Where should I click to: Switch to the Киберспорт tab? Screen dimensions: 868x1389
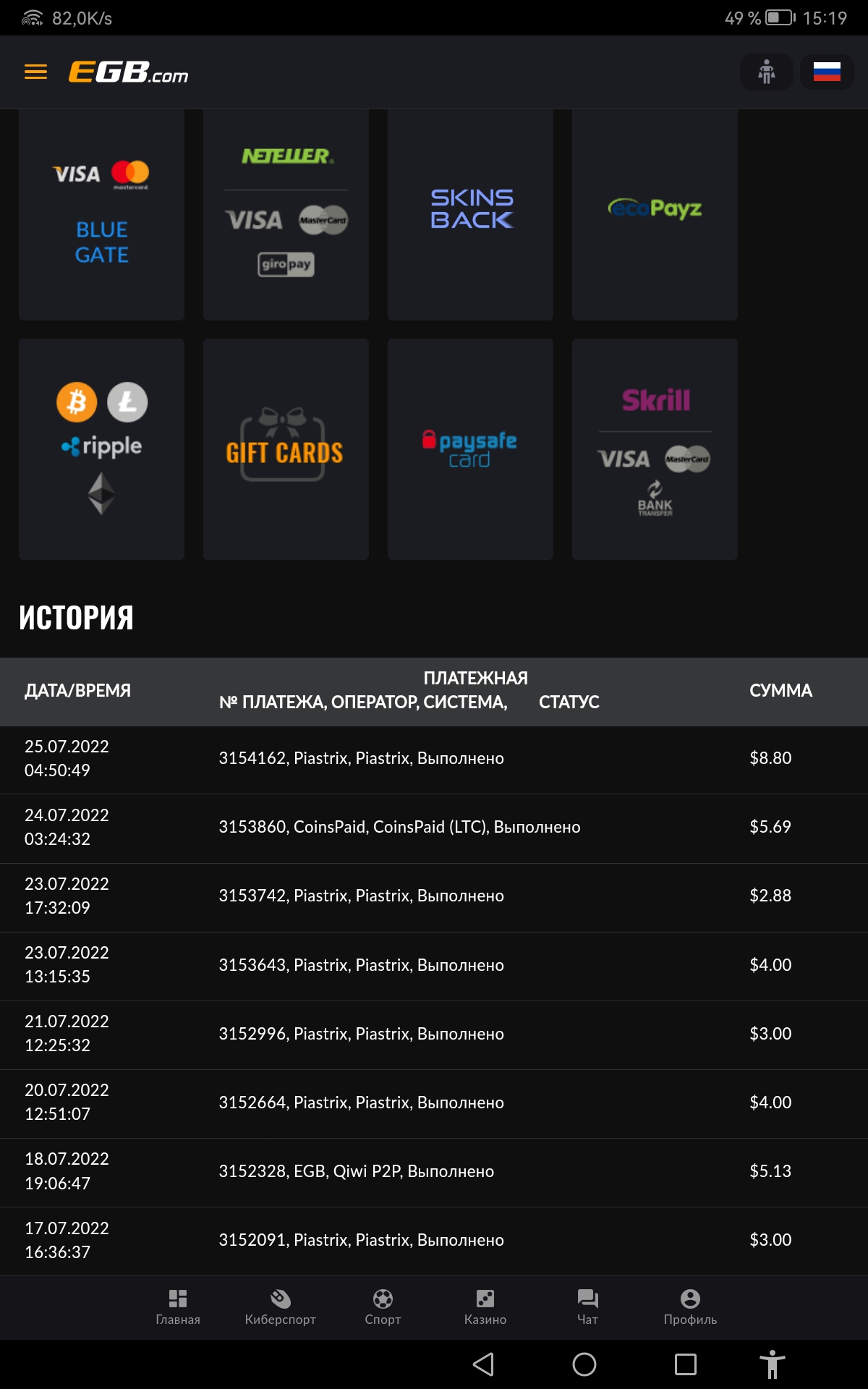pyautogui.click(x=281, y=1307)
